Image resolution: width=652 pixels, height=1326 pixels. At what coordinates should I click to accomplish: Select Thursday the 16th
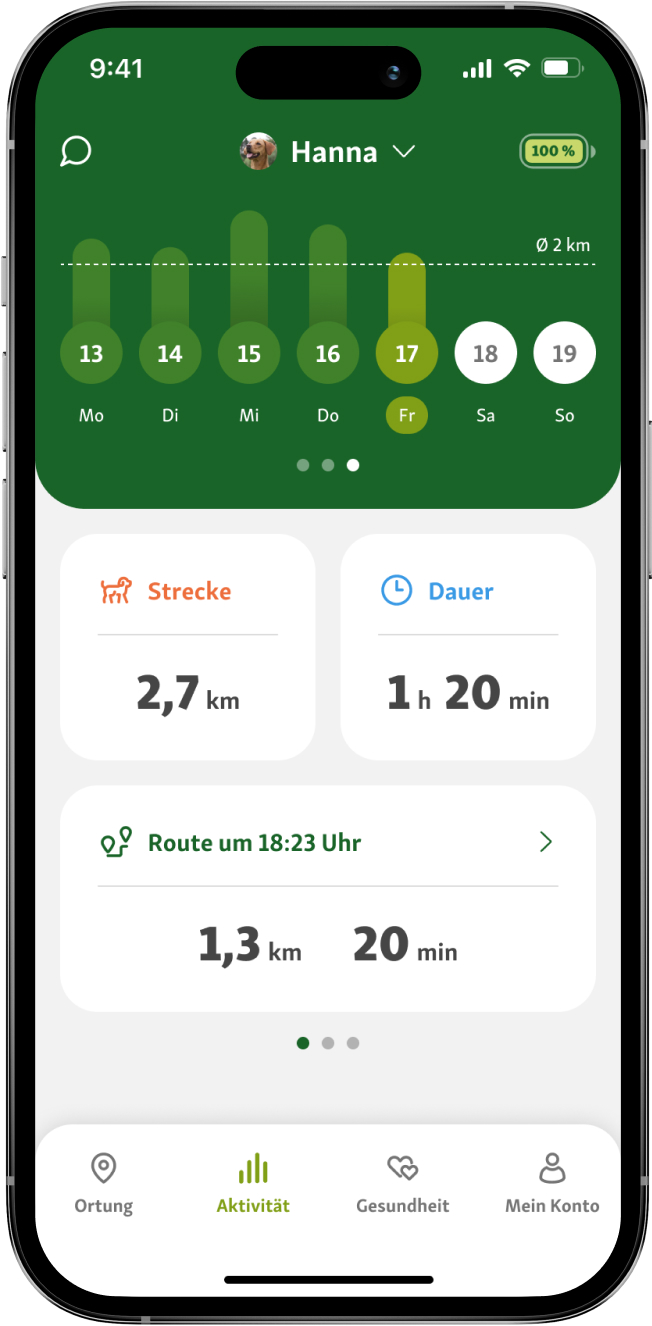328,354
